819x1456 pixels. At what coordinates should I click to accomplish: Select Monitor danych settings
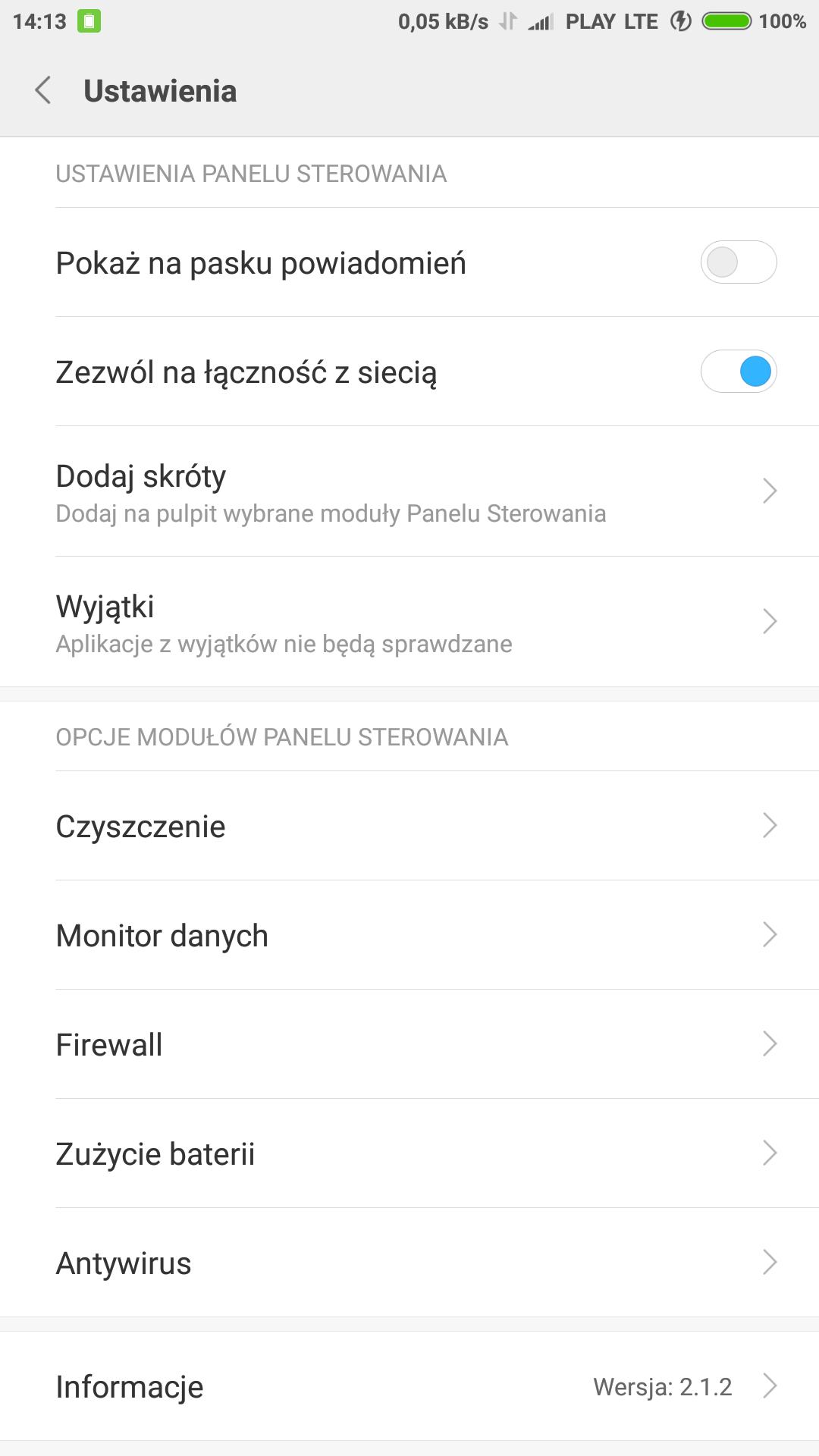(409, 935)
